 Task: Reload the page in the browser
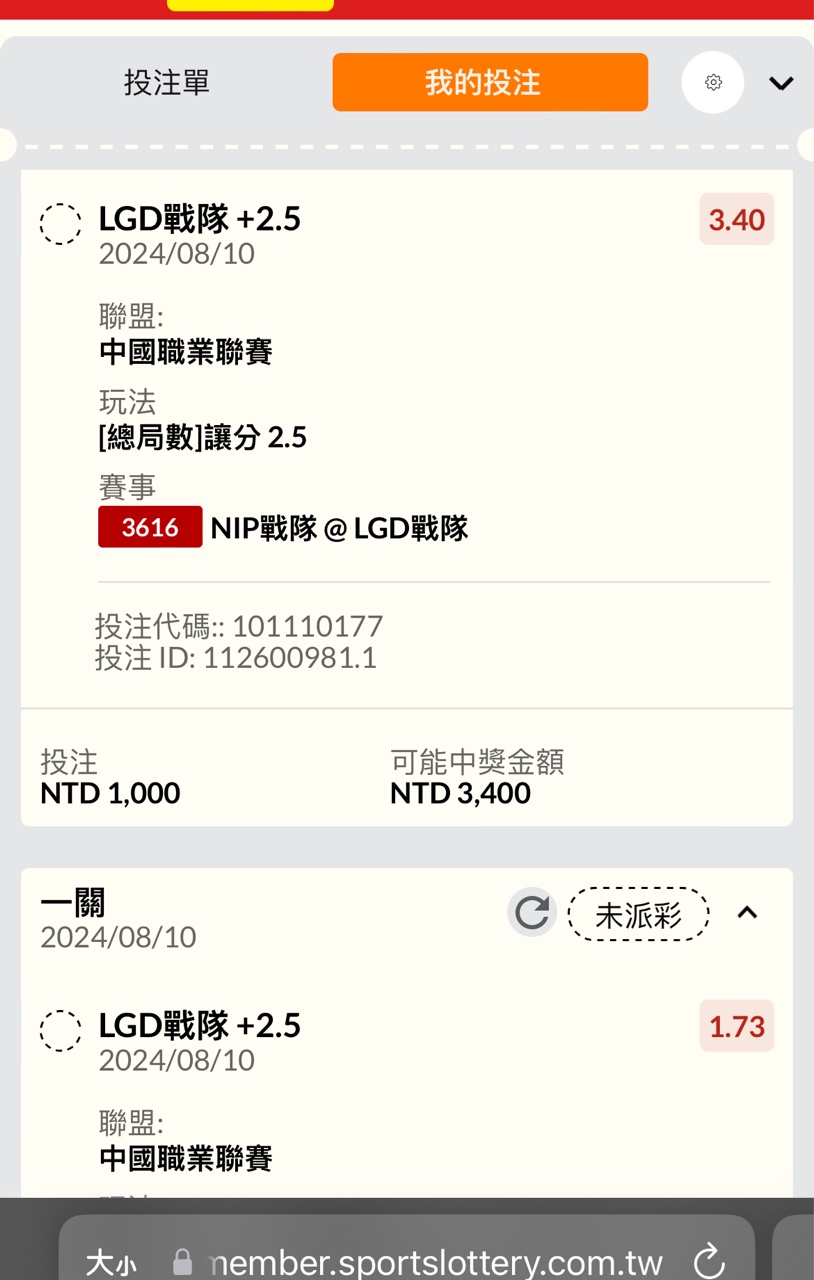709,1261
